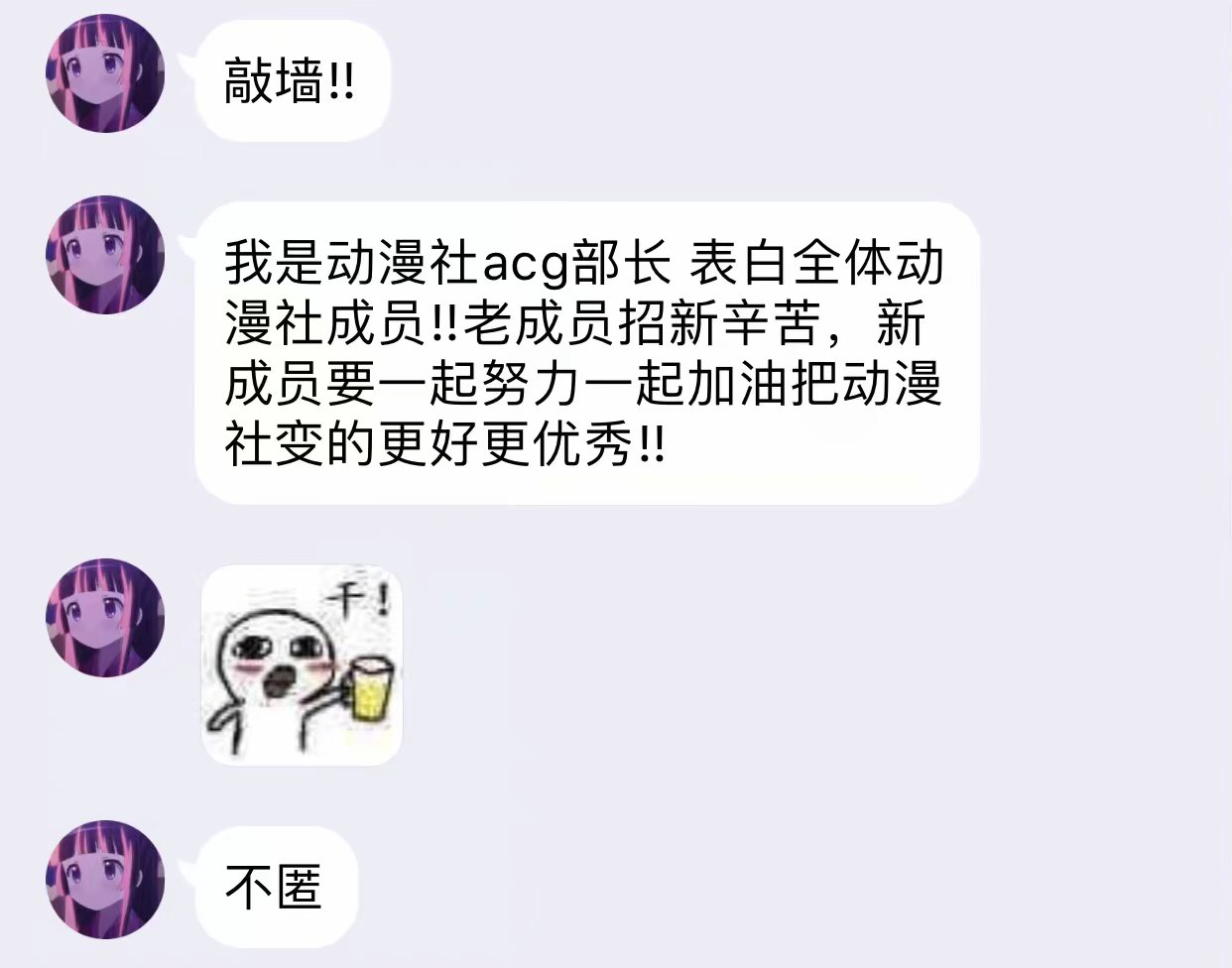Image resolution: width=1232 pixels, height=968 pixels.
Task: Open sender's avatar beside the 敲墙!! message
Action: 105,73
